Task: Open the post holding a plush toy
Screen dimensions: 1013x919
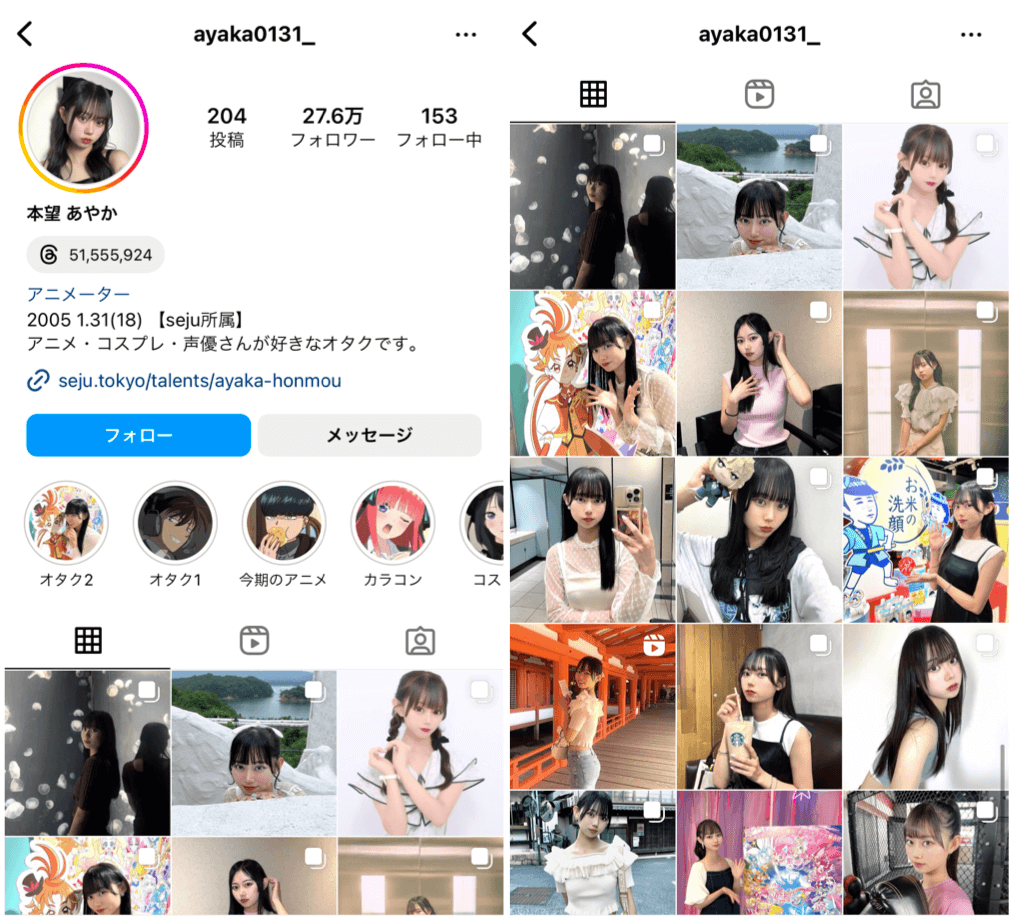Action: tap(759, 540)
